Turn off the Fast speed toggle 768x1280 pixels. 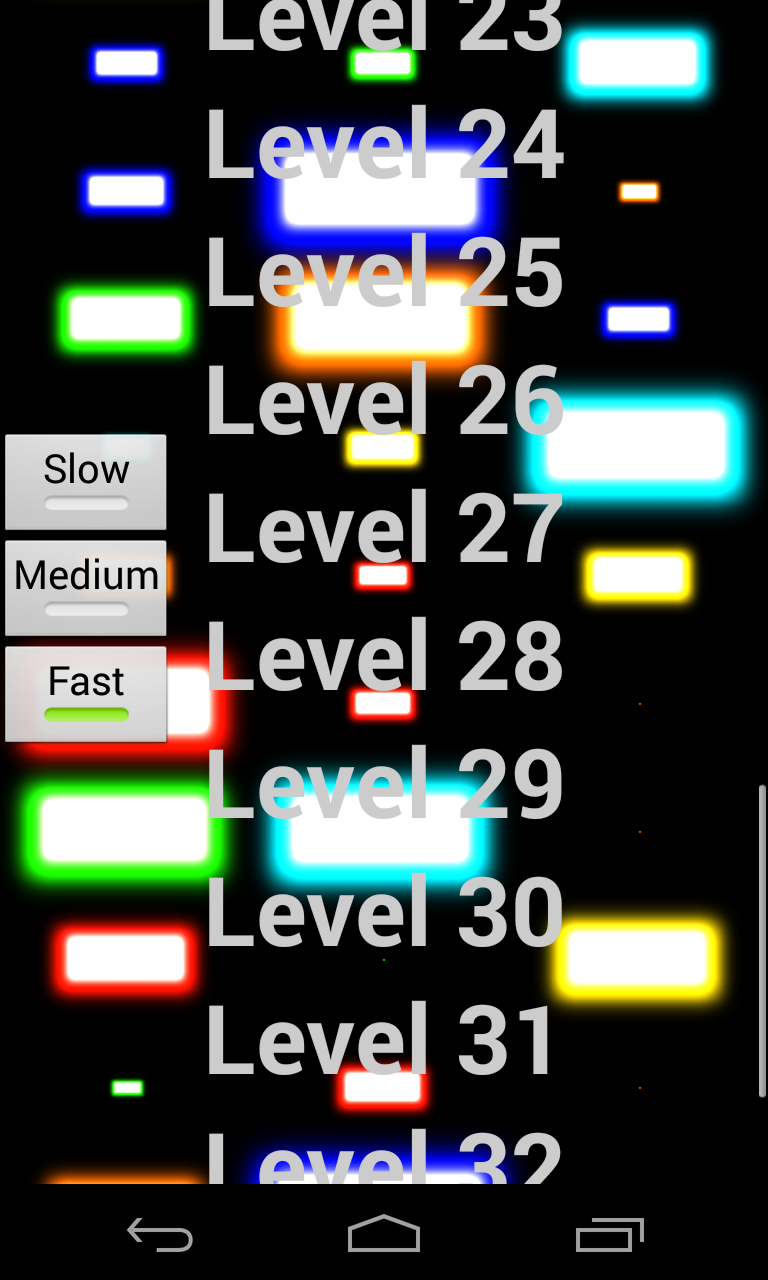point(86,693)
